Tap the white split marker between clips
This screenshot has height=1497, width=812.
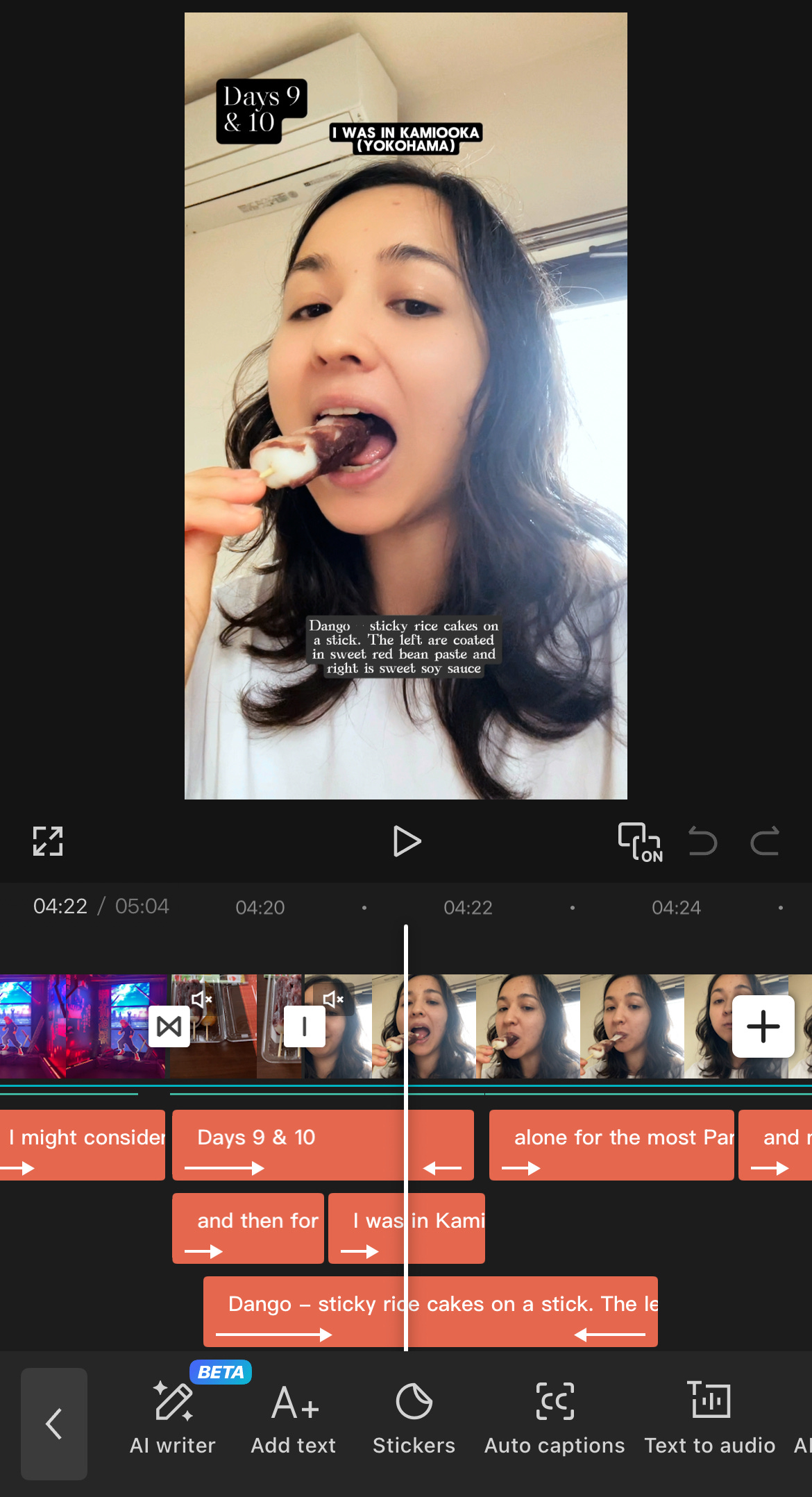point(305,1026)
